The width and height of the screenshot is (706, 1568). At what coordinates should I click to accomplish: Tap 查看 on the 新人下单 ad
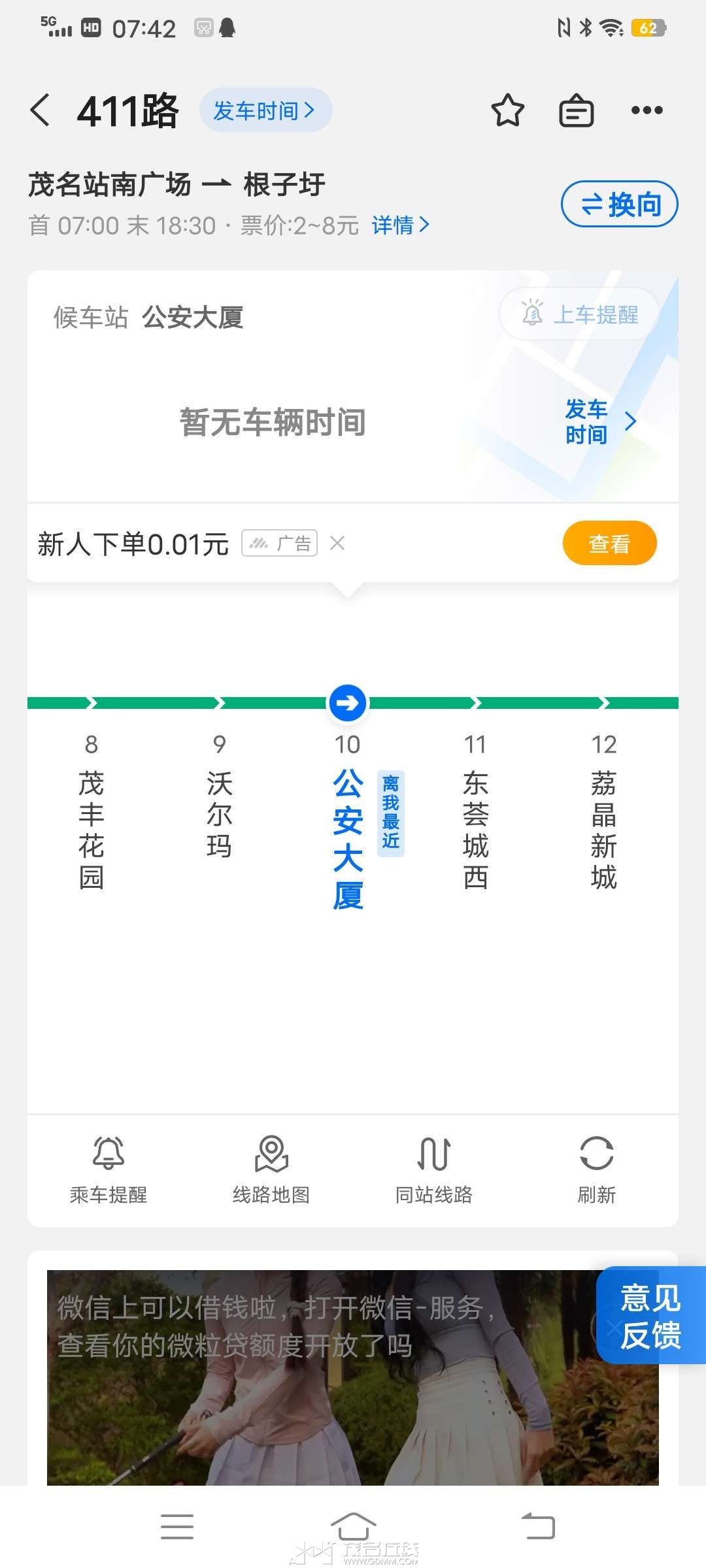(609, 543)
